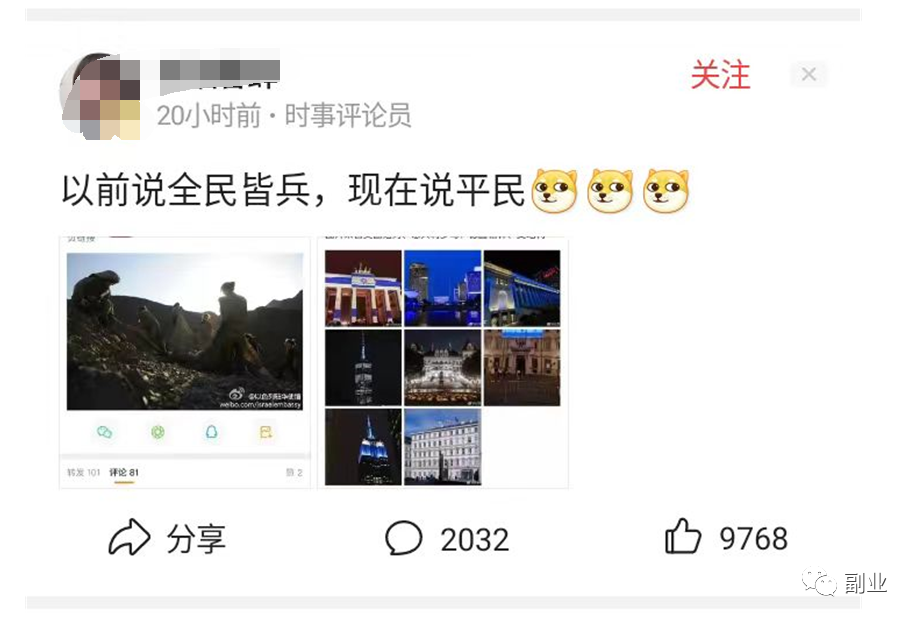This screenshot has width=917, height=623.
Task: Follow this commentator via 关注
Action: (x=720, y=75)
